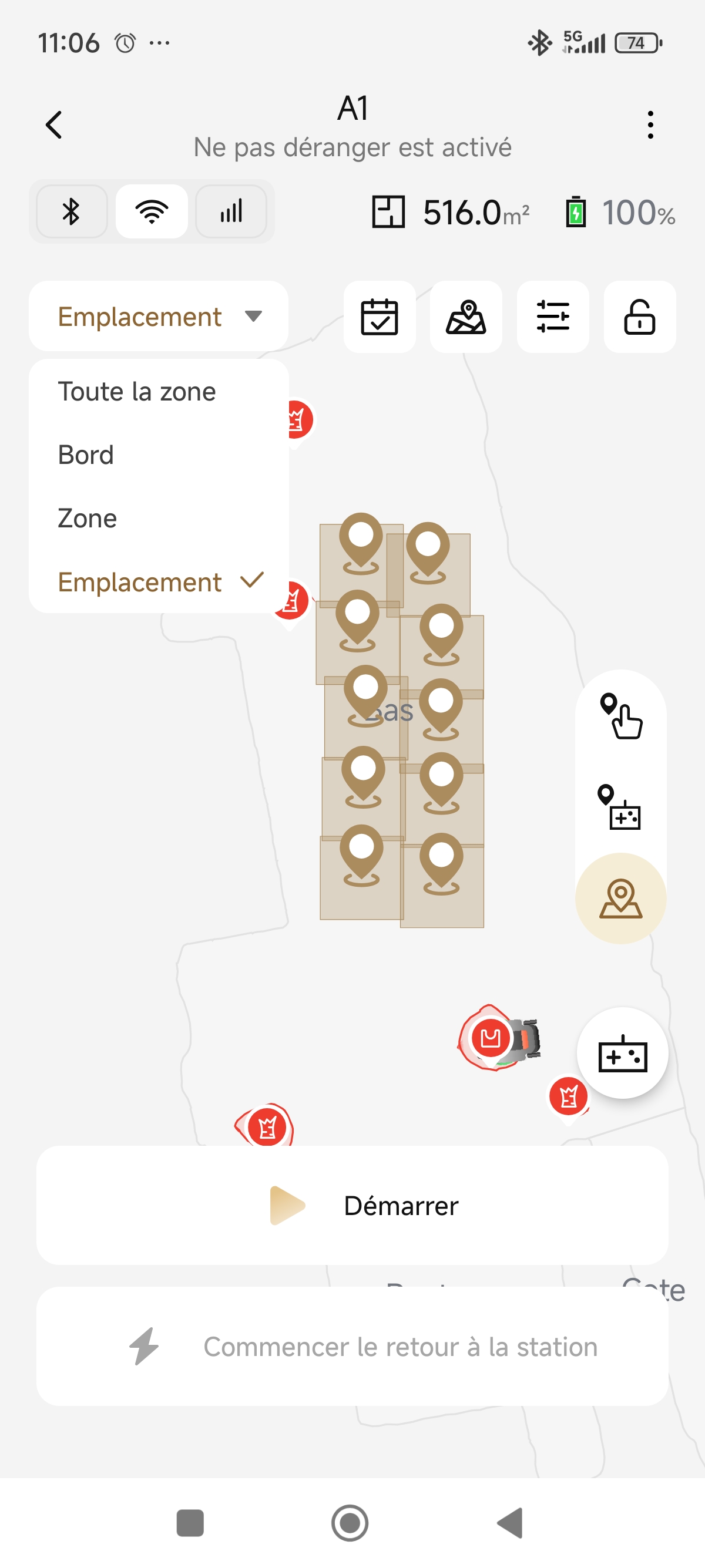
Task: Pick the Zone mowing option
Action: coord(87,519)
